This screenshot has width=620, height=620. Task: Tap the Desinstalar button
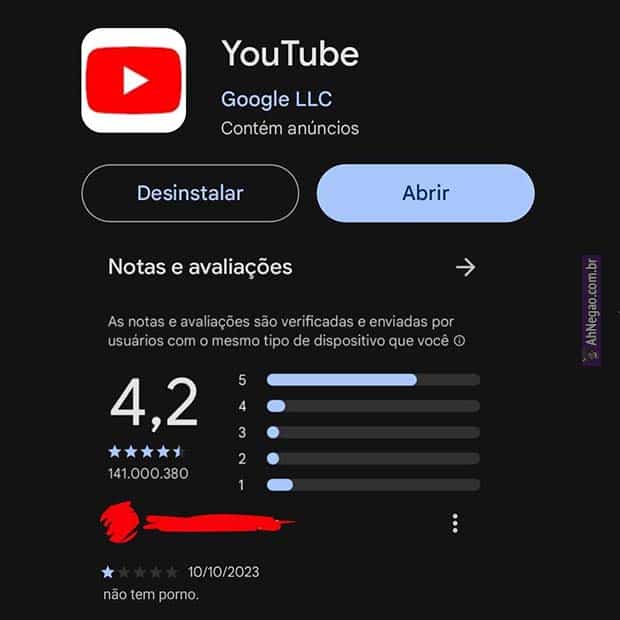[190, 193]
